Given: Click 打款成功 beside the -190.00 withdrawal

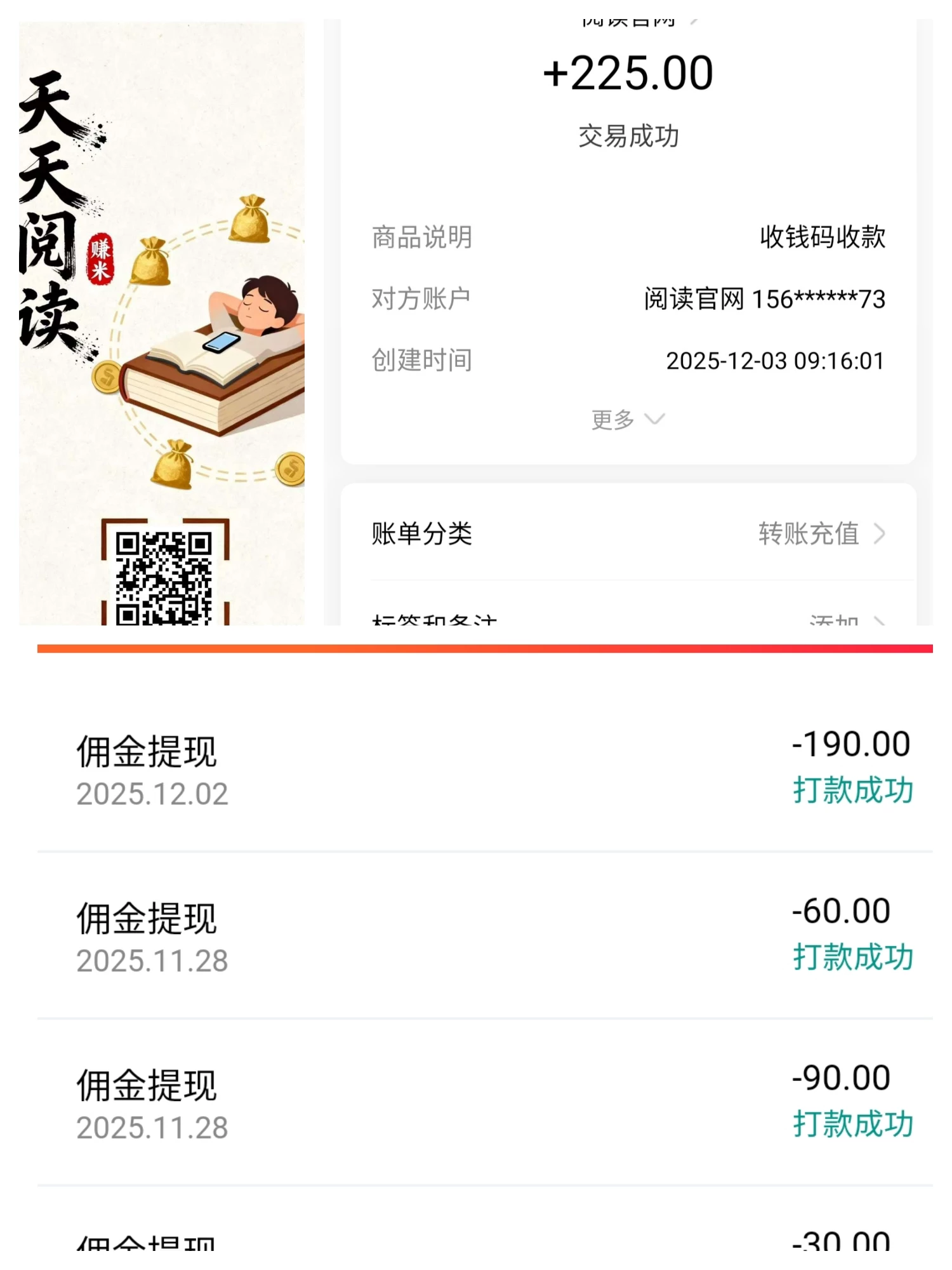Looking at the screenshot, I should point(853,791).
